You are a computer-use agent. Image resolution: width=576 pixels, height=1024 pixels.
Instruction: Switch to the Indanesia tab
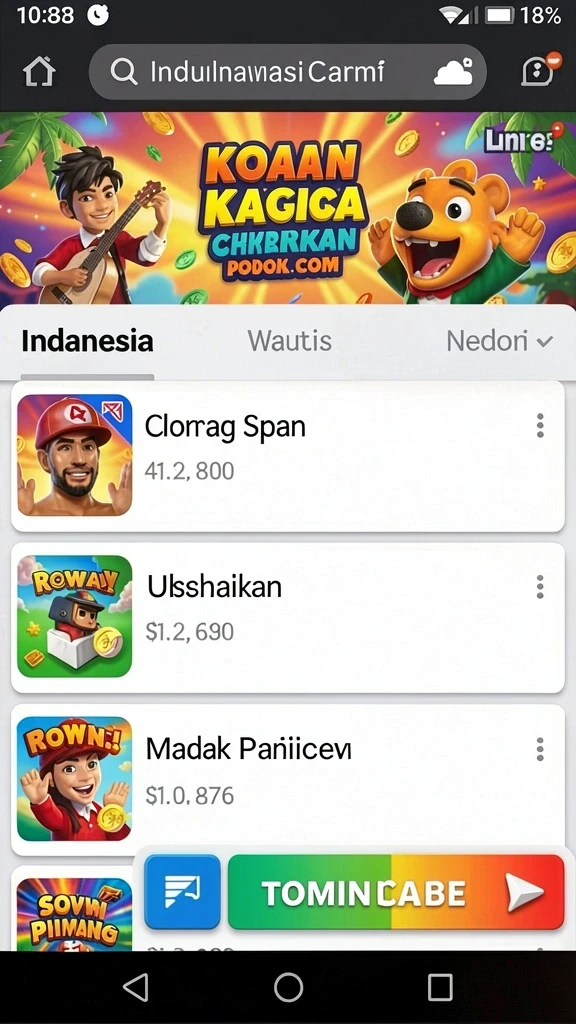[88, 341]
